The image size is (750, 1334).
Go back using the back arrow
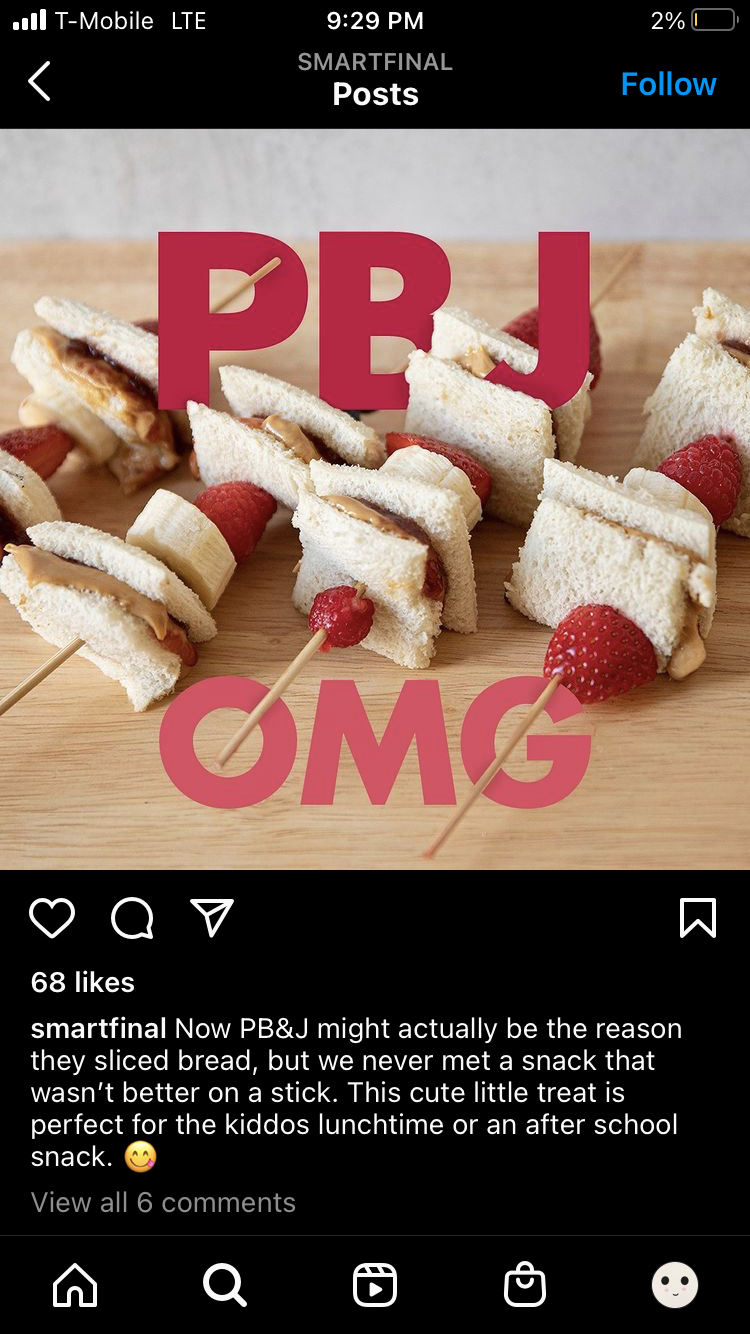(39, 81)
